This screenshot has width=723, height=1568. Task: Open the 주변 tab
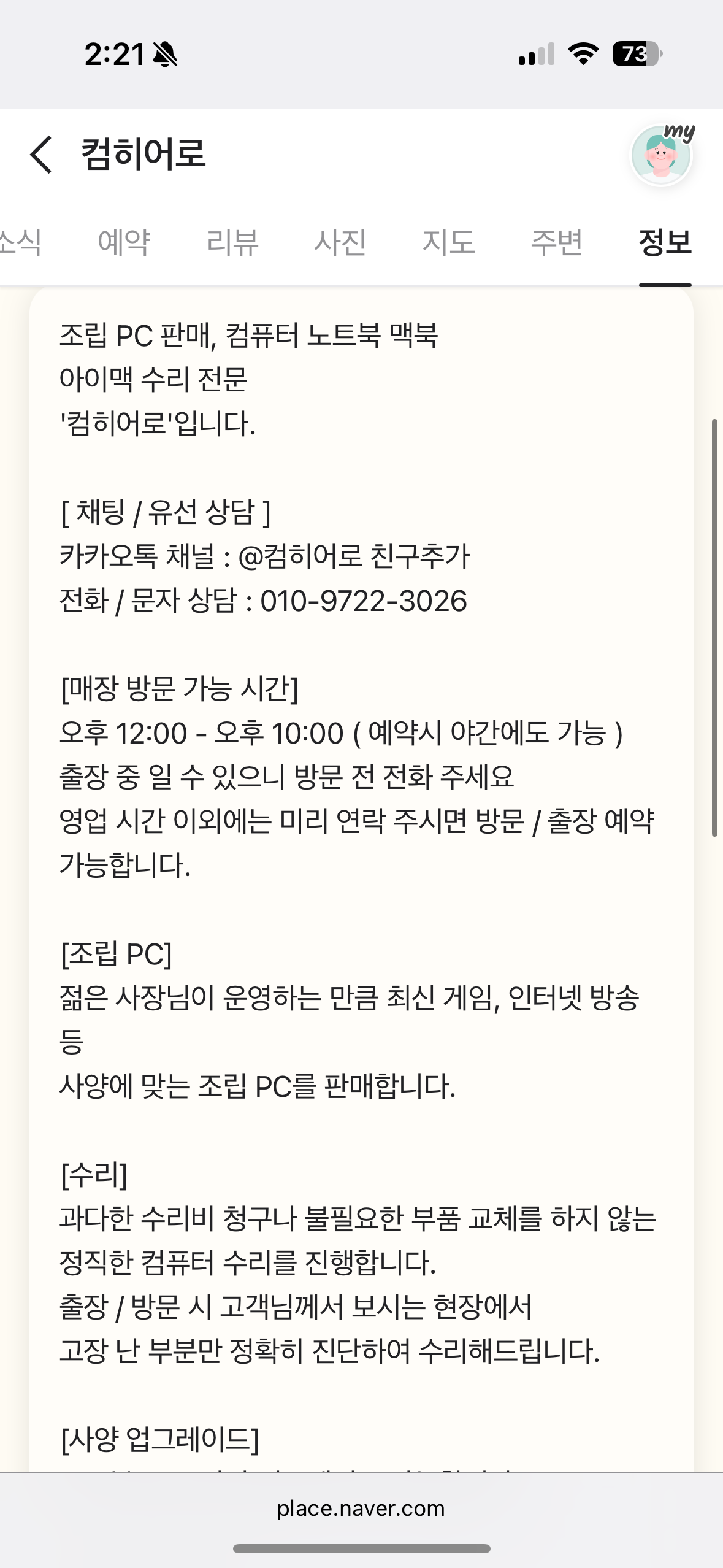click(x=556, y=242)
